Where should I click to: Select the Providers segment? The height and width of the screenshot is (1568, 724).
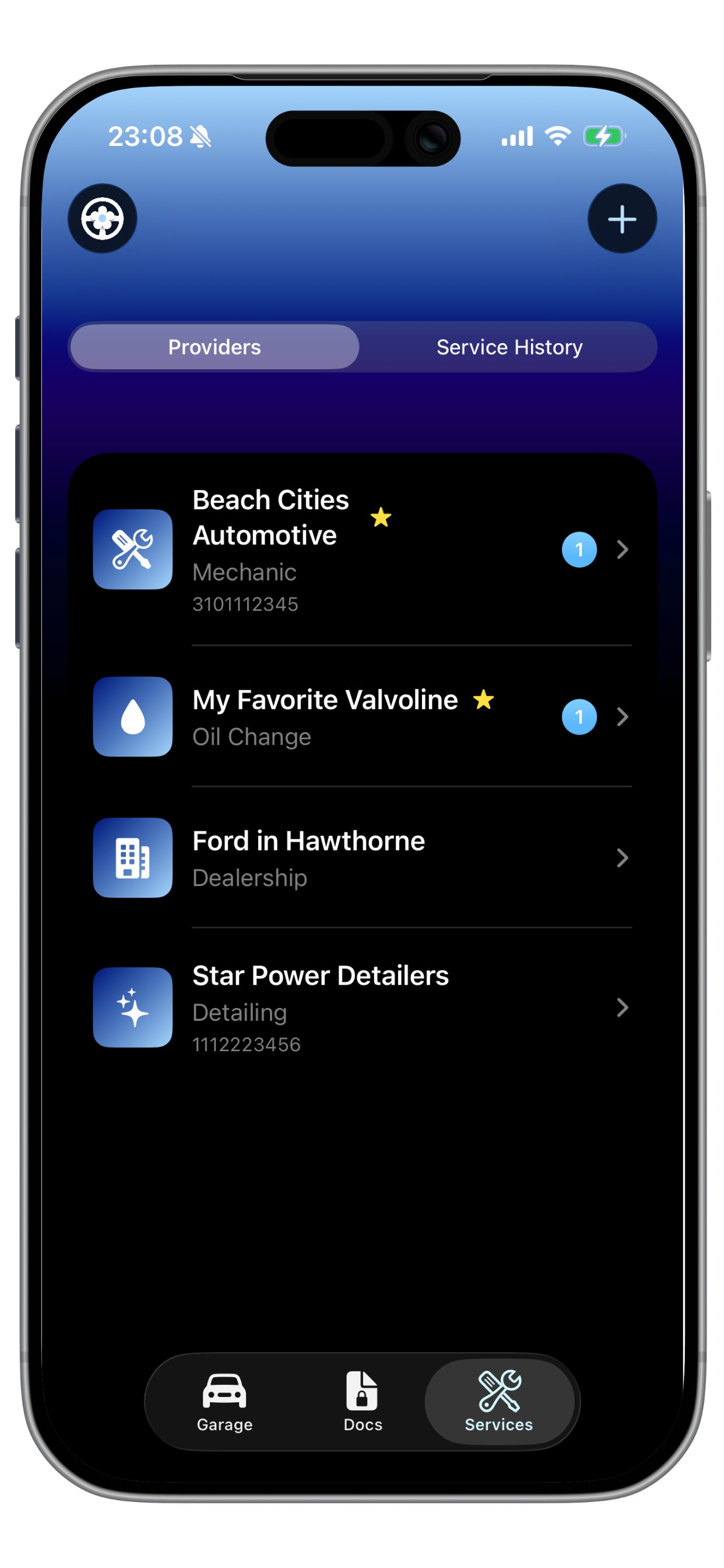pyautogui.click(x=214, y=347)
